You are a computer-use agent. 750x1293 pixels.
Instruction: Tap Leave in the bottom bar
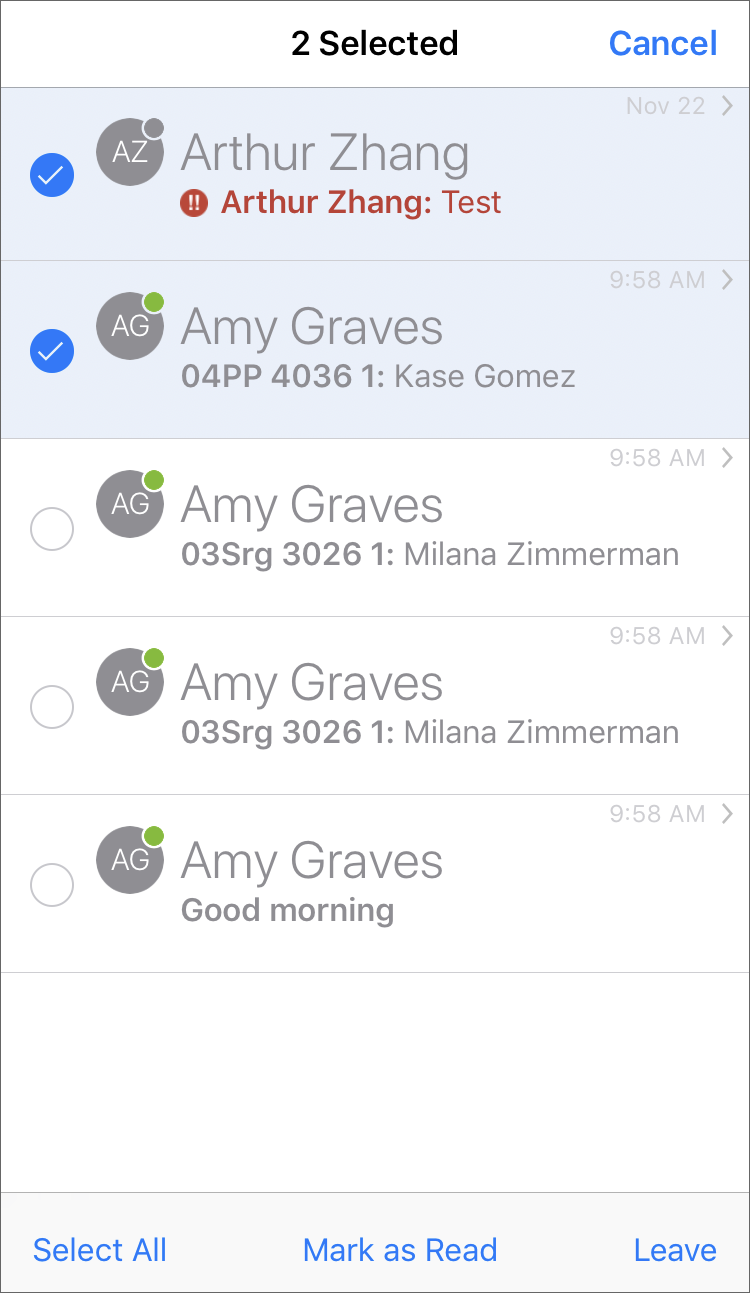(x=674, y=1250)
